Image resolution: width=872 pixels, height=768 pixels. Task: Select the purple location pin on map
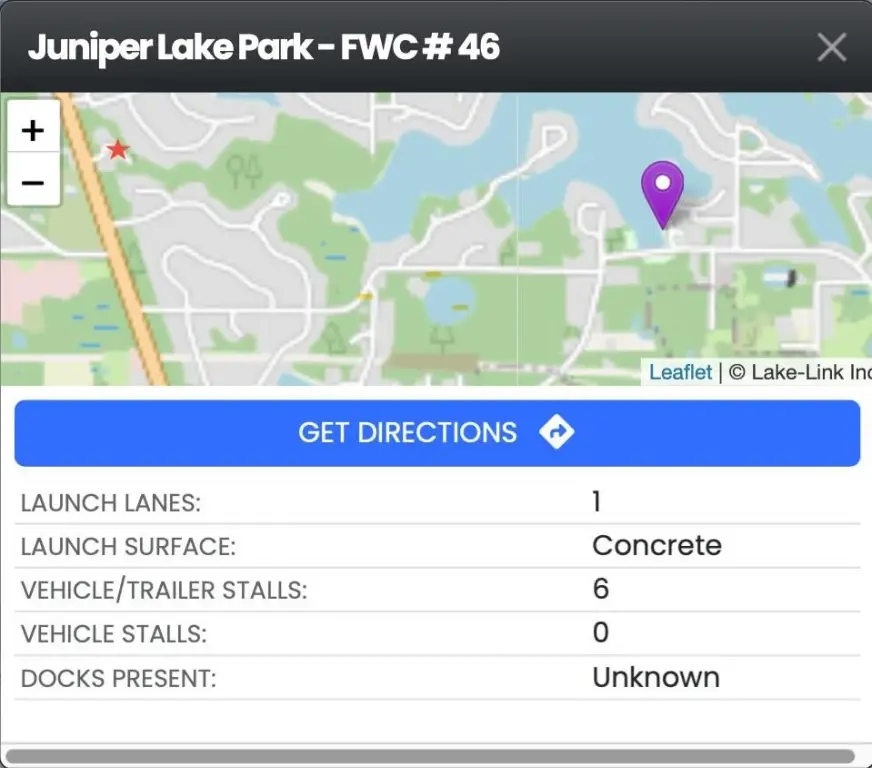662,190
